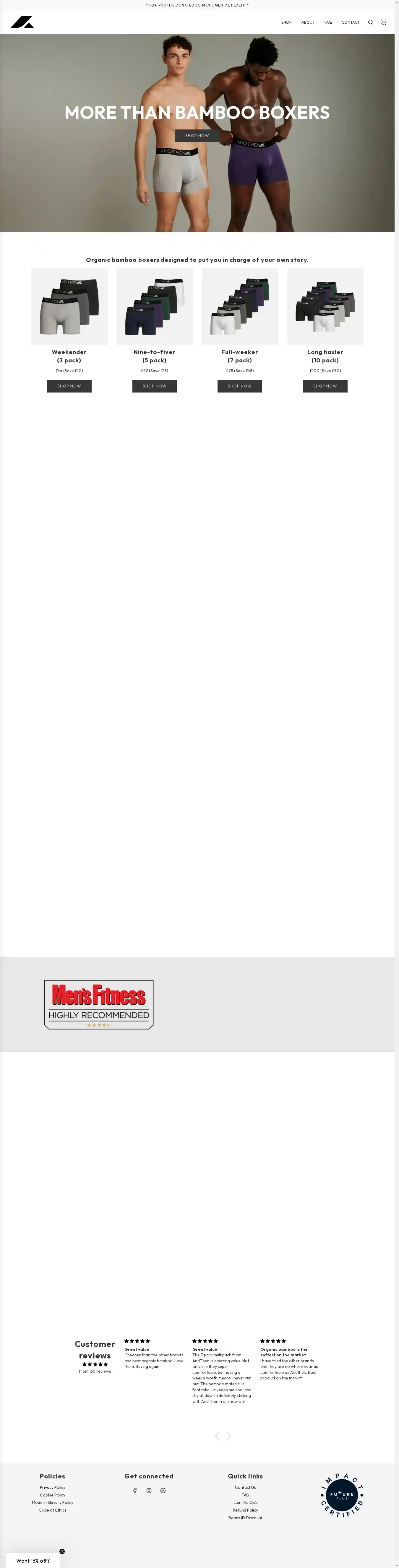Open the LinkedIn page

click(x=163, y=1491)
